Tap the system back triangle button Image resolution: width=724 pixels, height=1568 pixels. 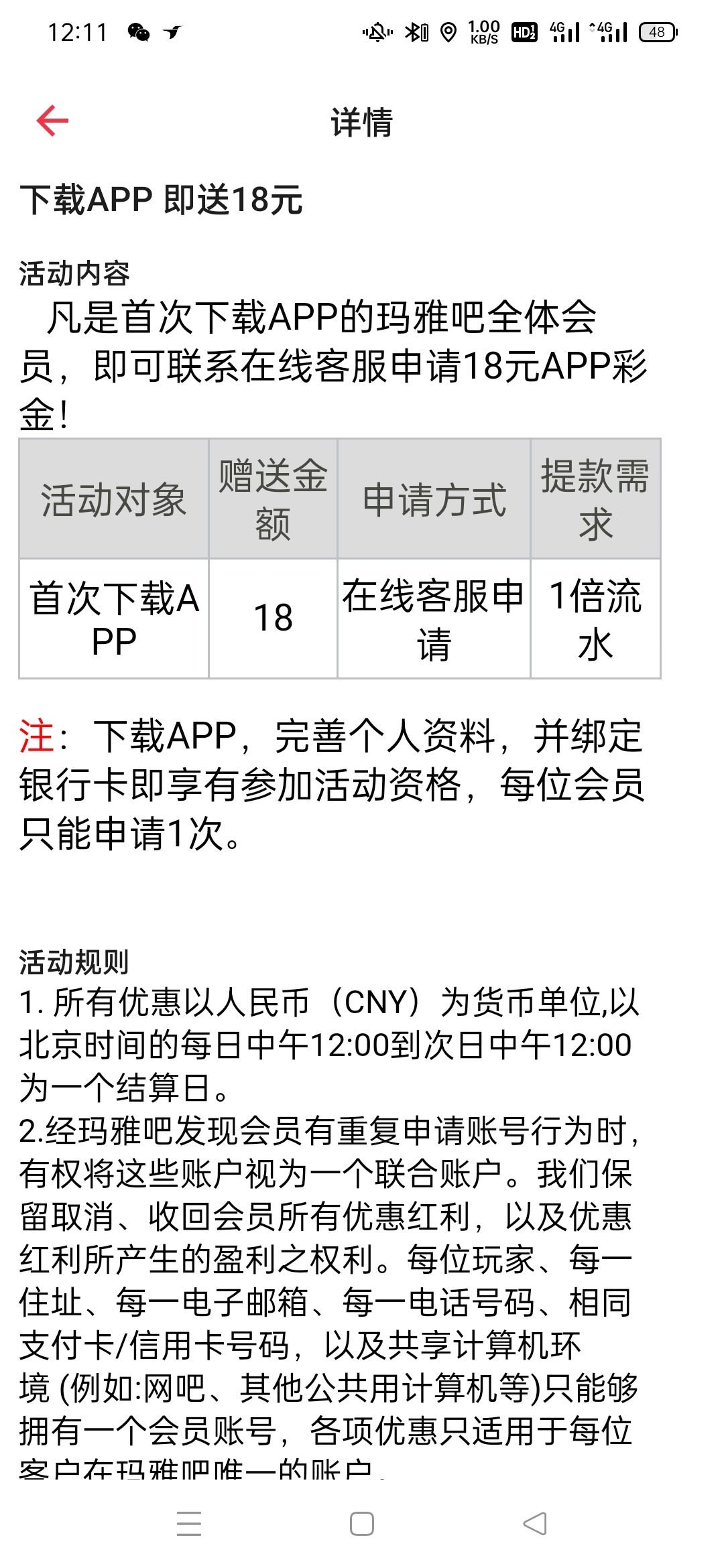pyautogui.click(x=535, y=1523)
